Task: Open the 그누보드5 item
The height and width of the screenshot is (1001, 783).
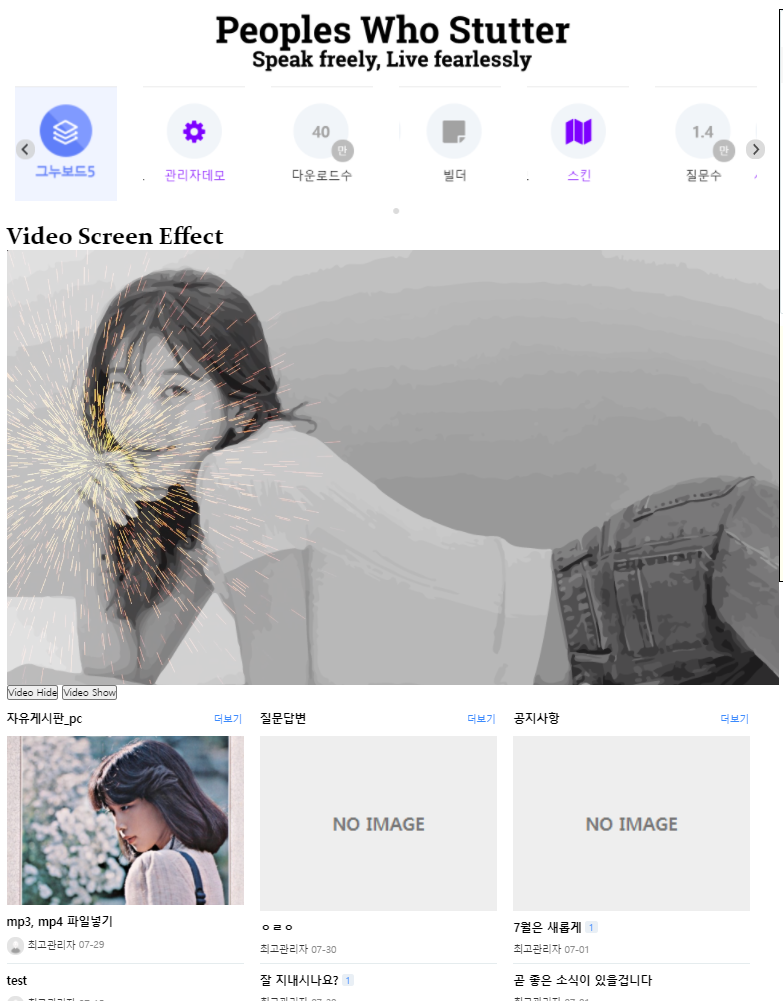Action: (66, 143)
